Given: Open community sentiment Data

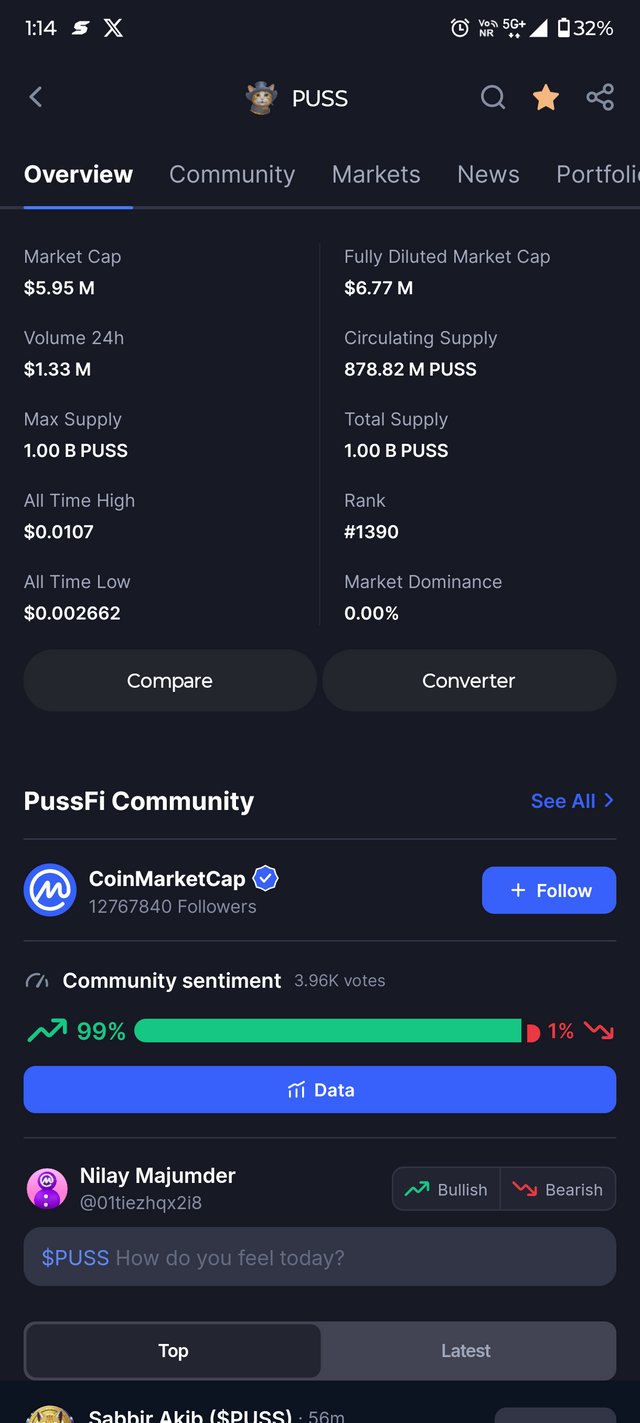Looking at the screenshot, I should tap(320, 1090).
